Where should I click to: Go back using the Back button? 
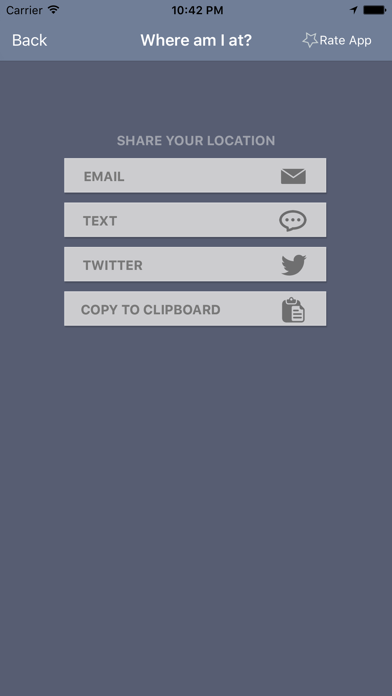[29, 40]
